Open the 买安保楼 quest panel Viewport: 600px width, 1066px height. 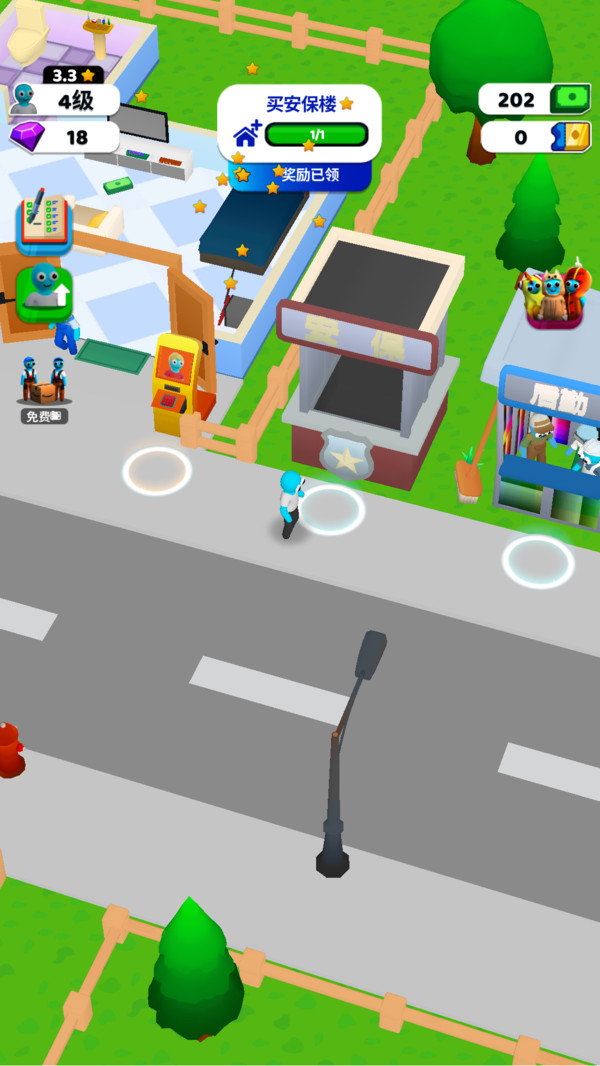pos(299,123)
